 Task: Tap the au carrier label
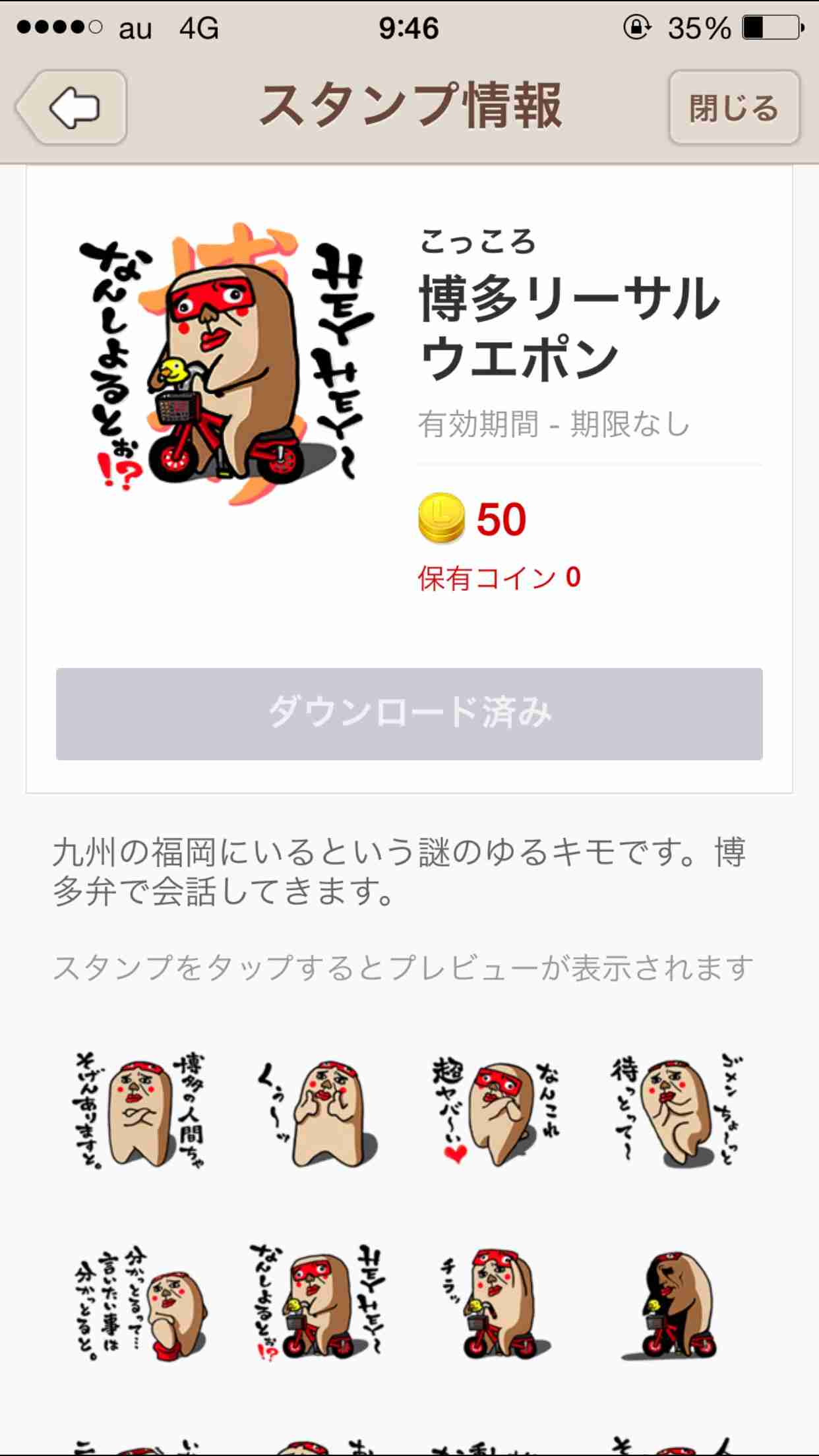coord(135,28)
